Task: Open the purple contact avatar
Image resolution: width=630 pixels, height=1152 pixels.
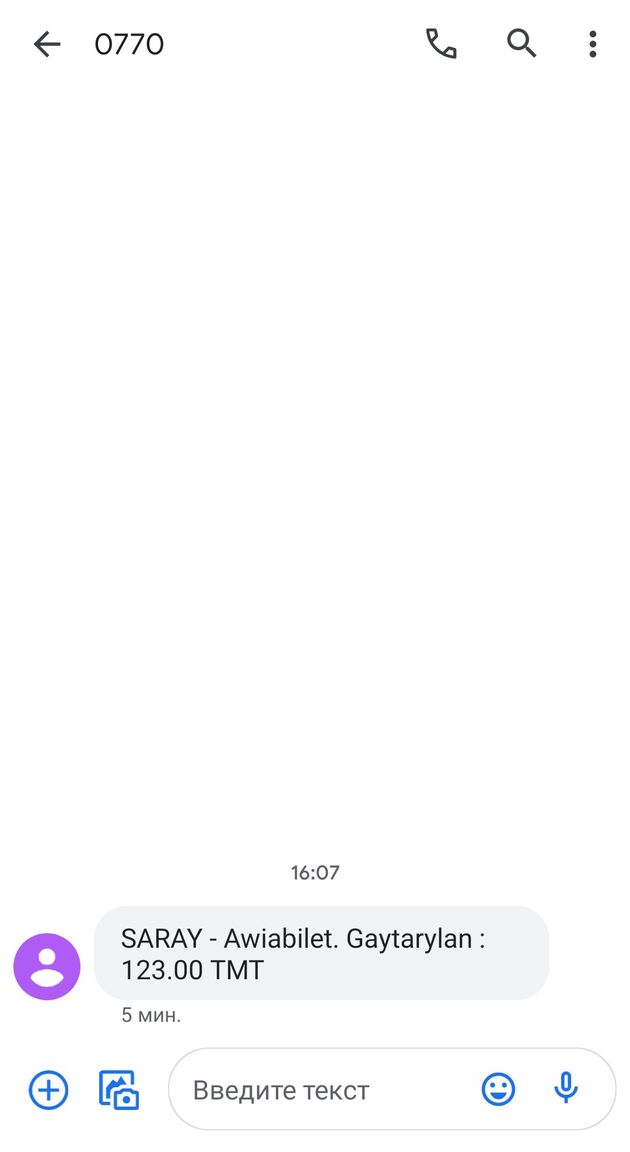Action: [x=47, y=966]
